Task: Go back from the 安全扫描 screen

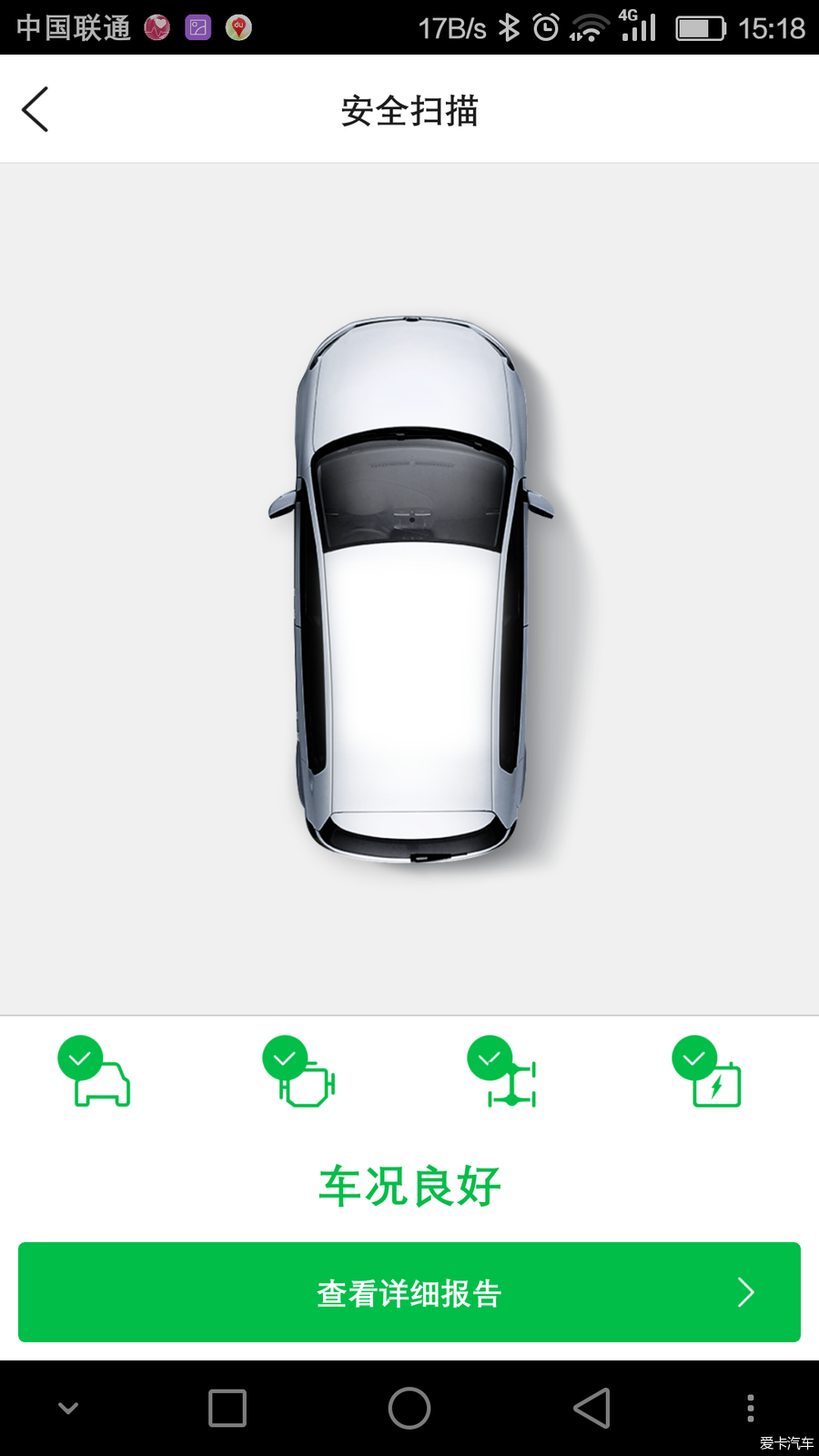Action: pyautogui.click(x=35, y=110)
